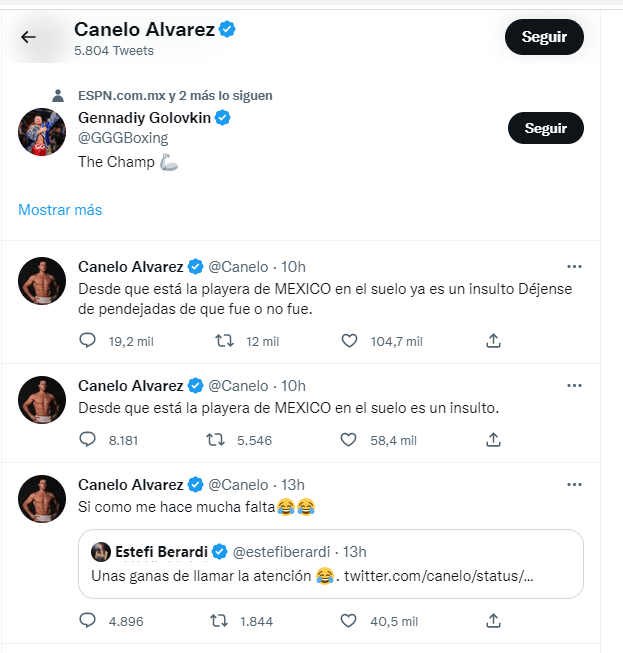Viewport: 623px width, 653px height.
Task: Reply to the tweet with 8.181 comments
Action: [x=87, y=439]
